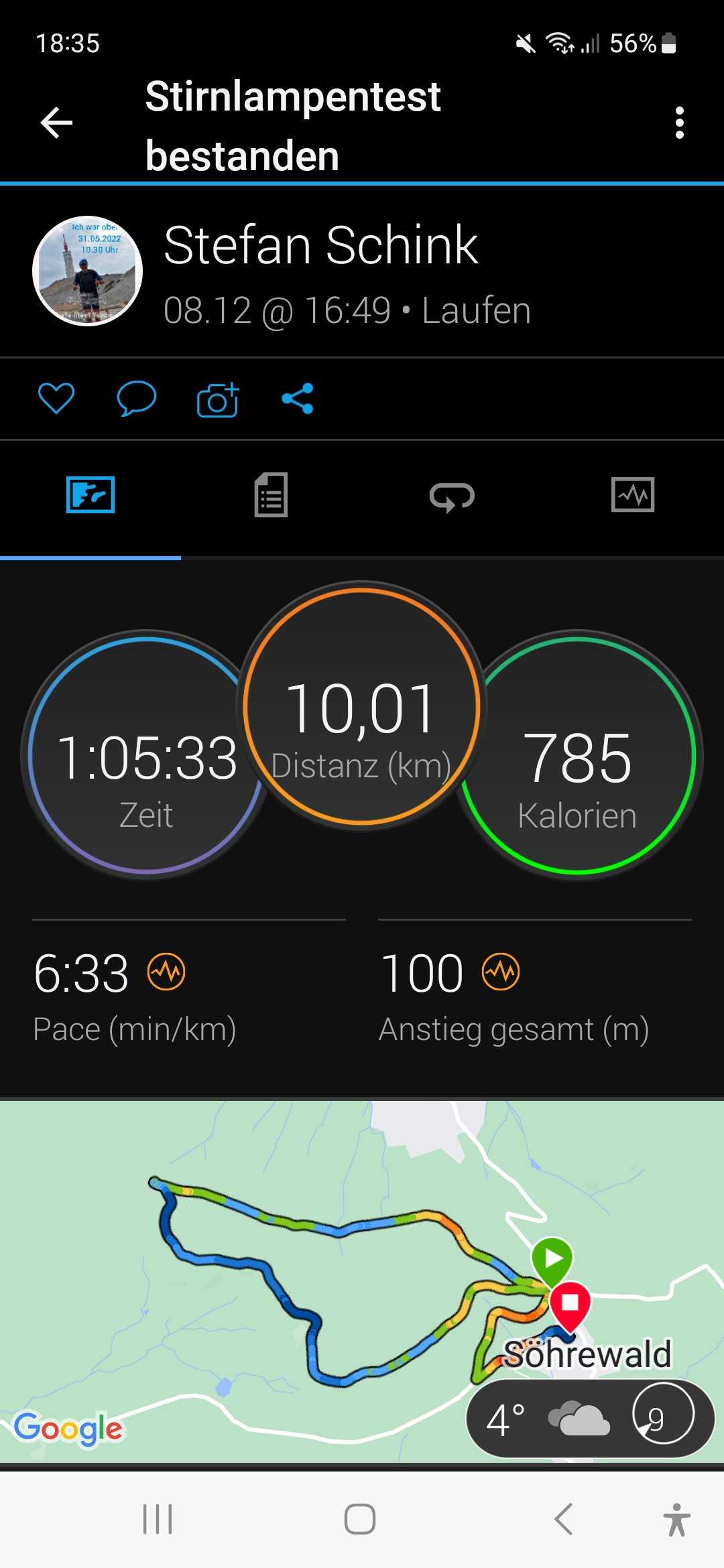Tap the system home button

pos(360,1518)
